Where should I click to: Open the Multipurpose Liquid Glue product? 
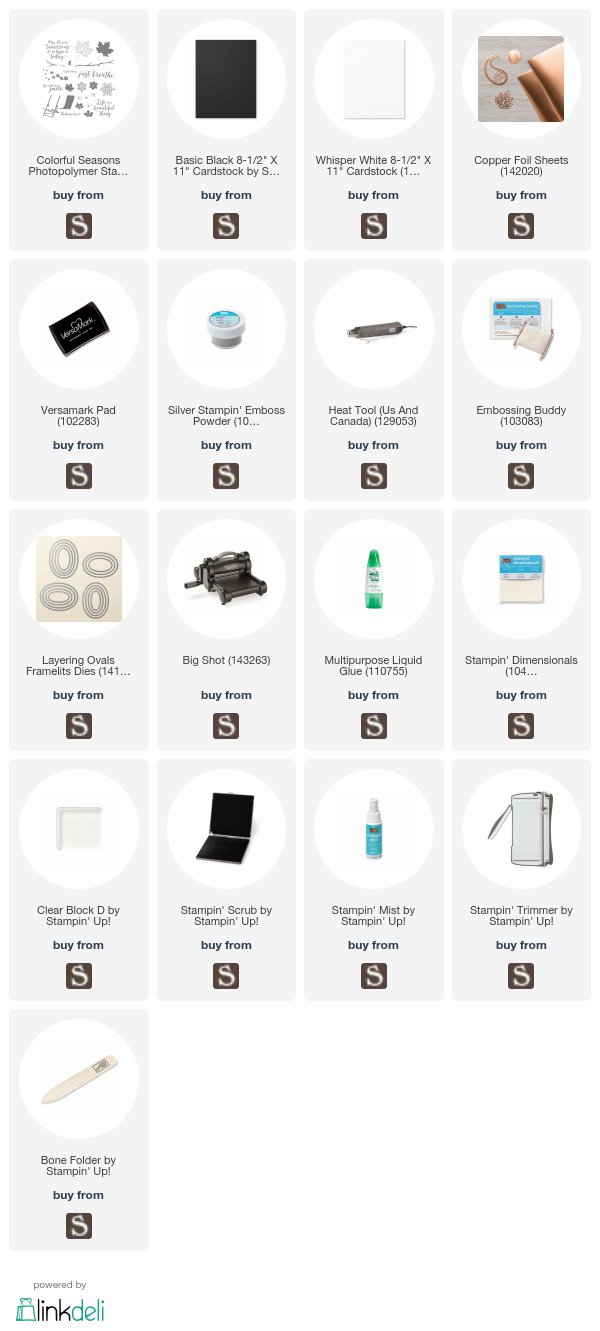(x=374, y=630)
